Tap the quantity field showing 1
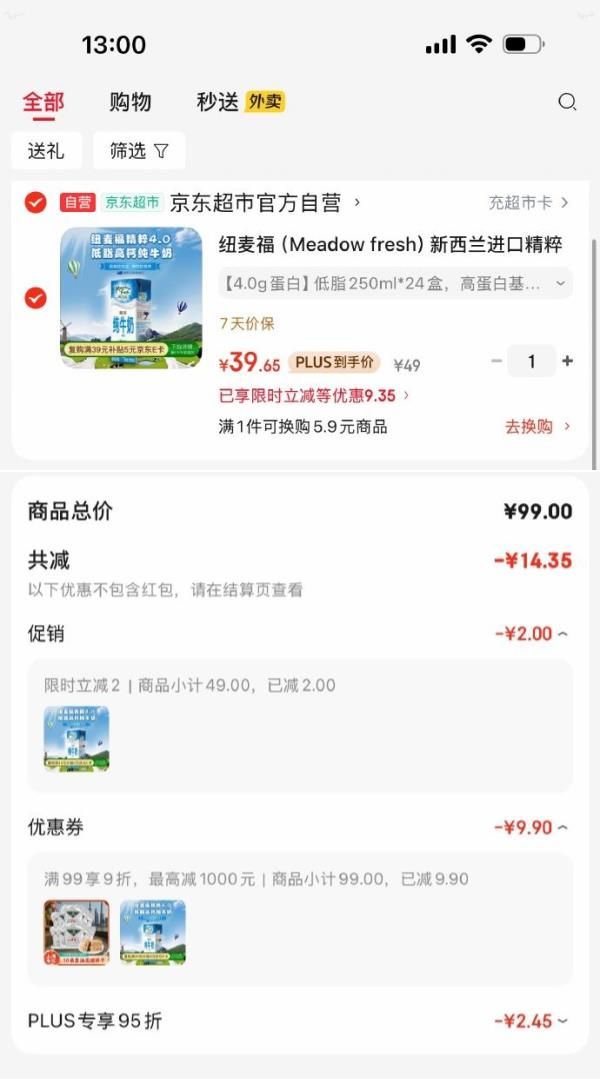Screen dimensions: 600x1079 coord(531,361)
